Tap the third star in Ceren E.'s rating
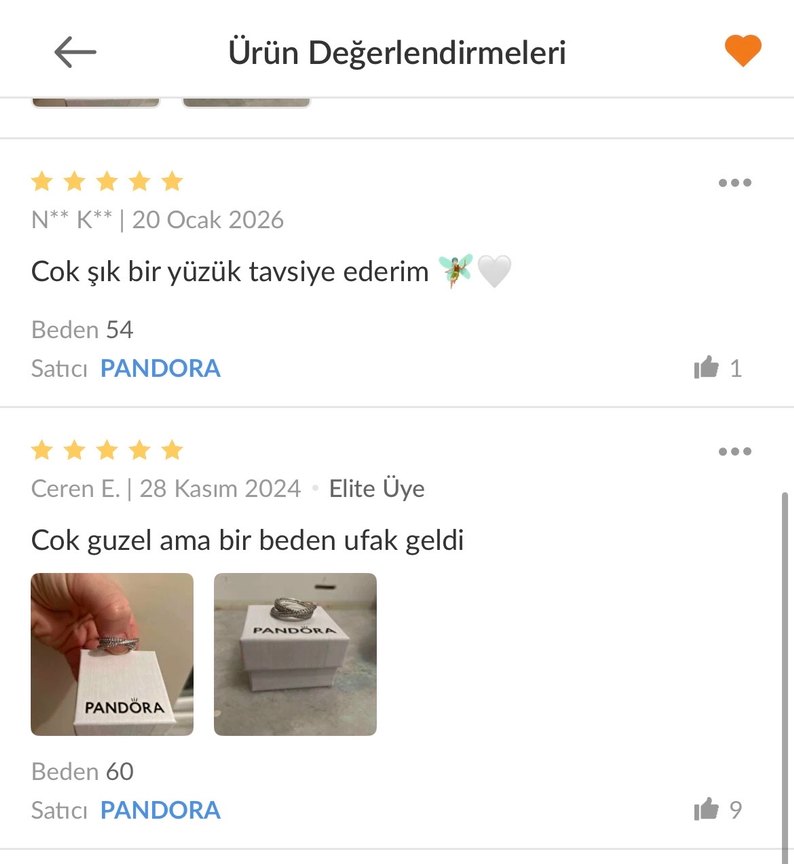Image resolution: width=794 pixels, height=864 pixels. (x=106, y=449)
